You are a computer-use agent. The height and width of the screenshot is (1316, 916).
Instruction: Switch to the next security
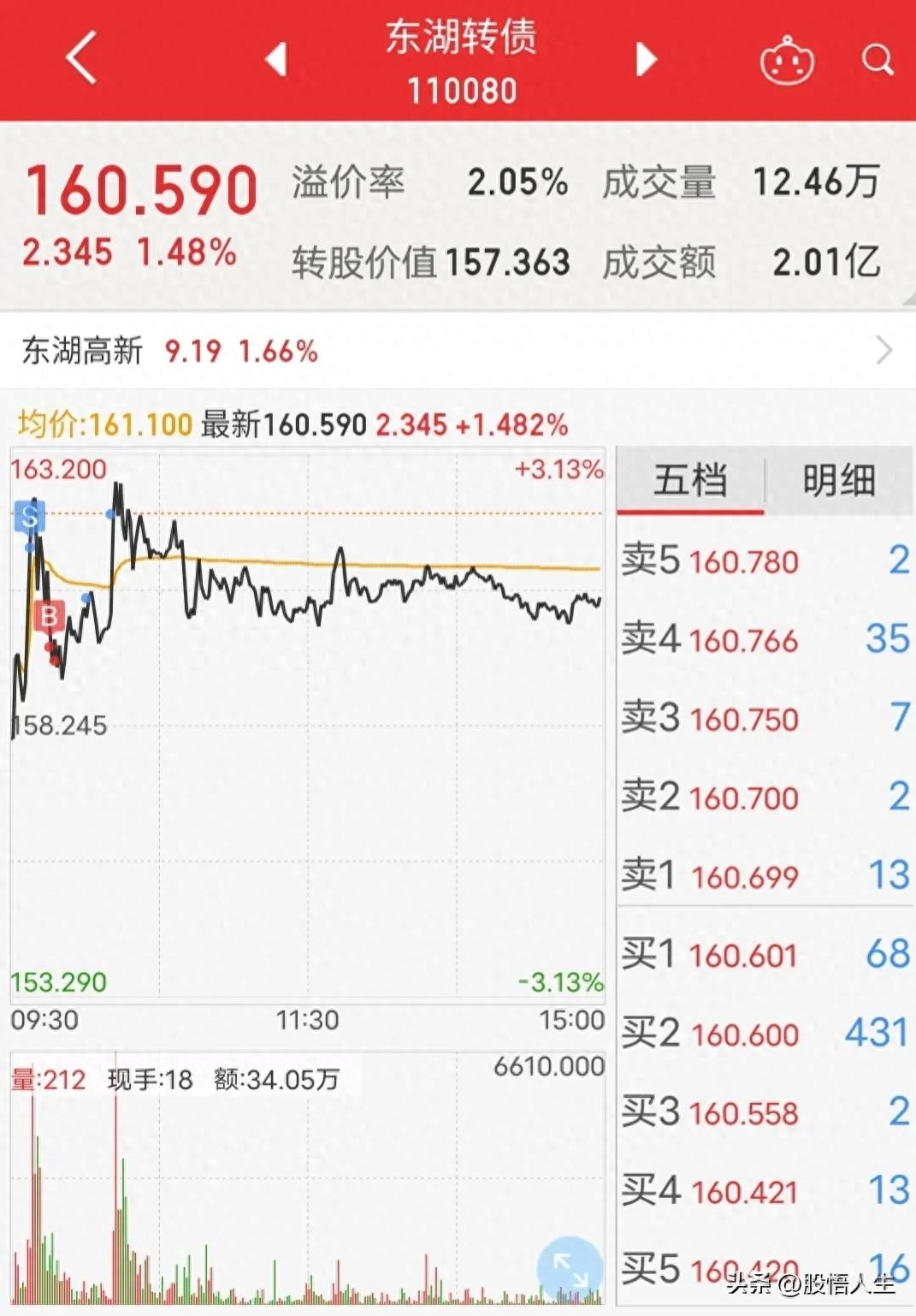(647, 60)
